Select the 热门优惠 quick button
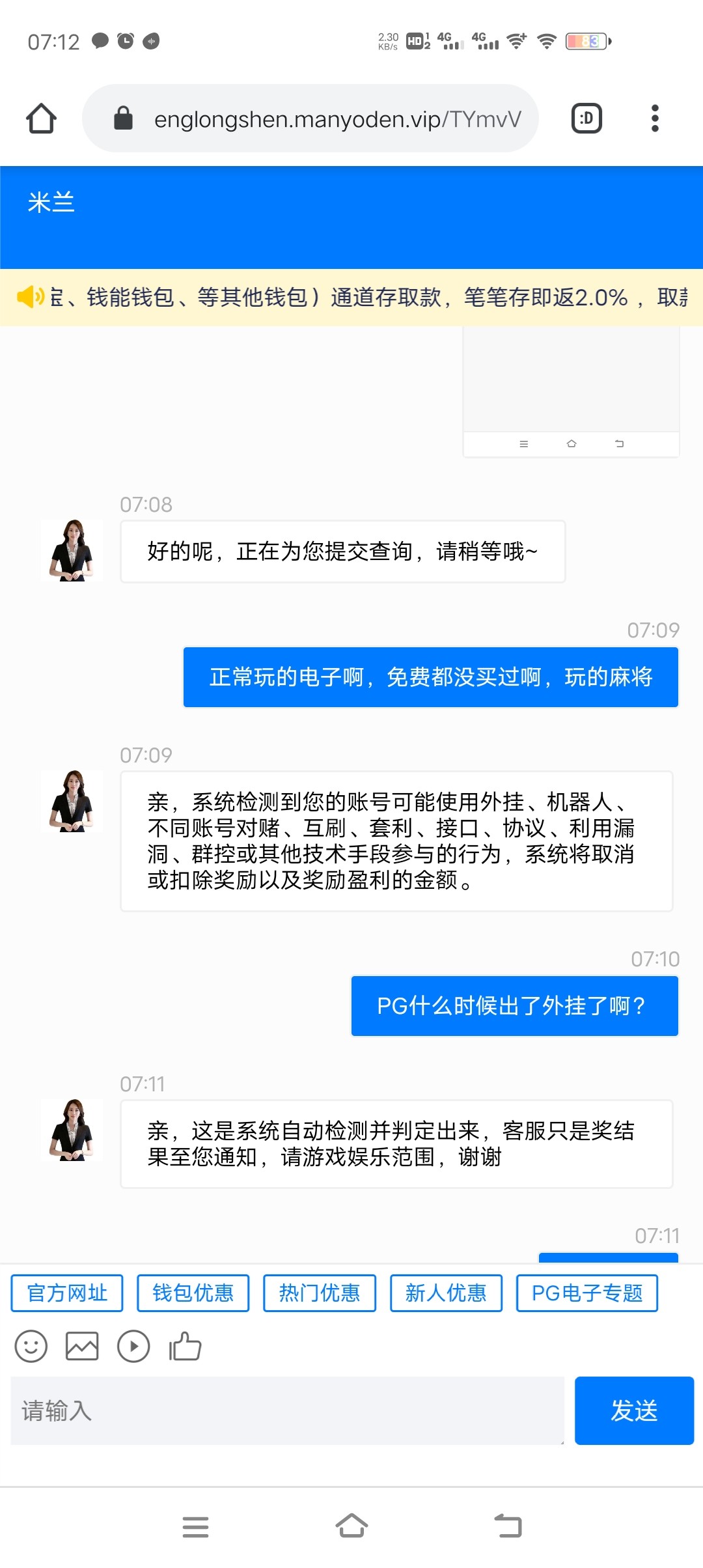 [x=320, y=1293]
